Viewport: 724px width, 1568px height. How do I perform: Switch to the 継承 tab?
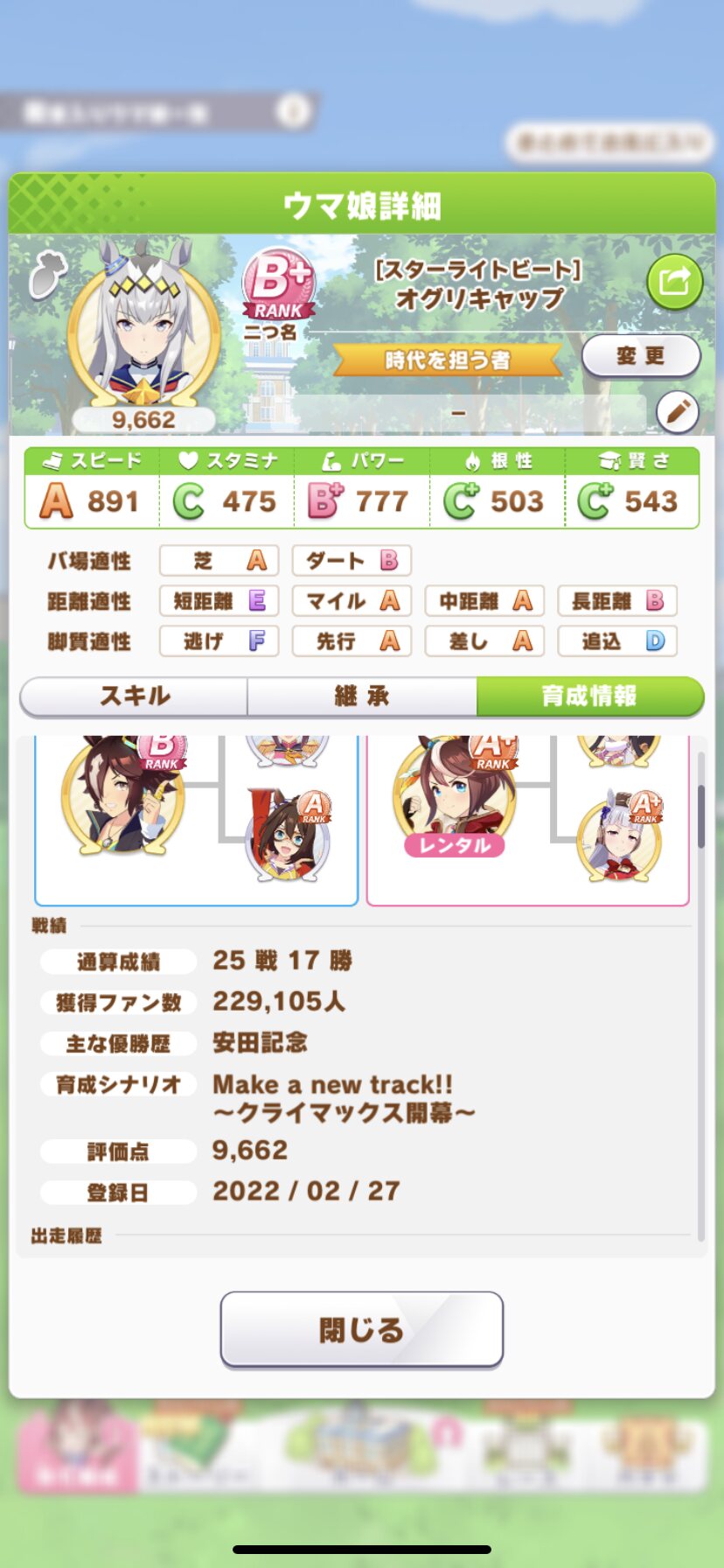362,696
